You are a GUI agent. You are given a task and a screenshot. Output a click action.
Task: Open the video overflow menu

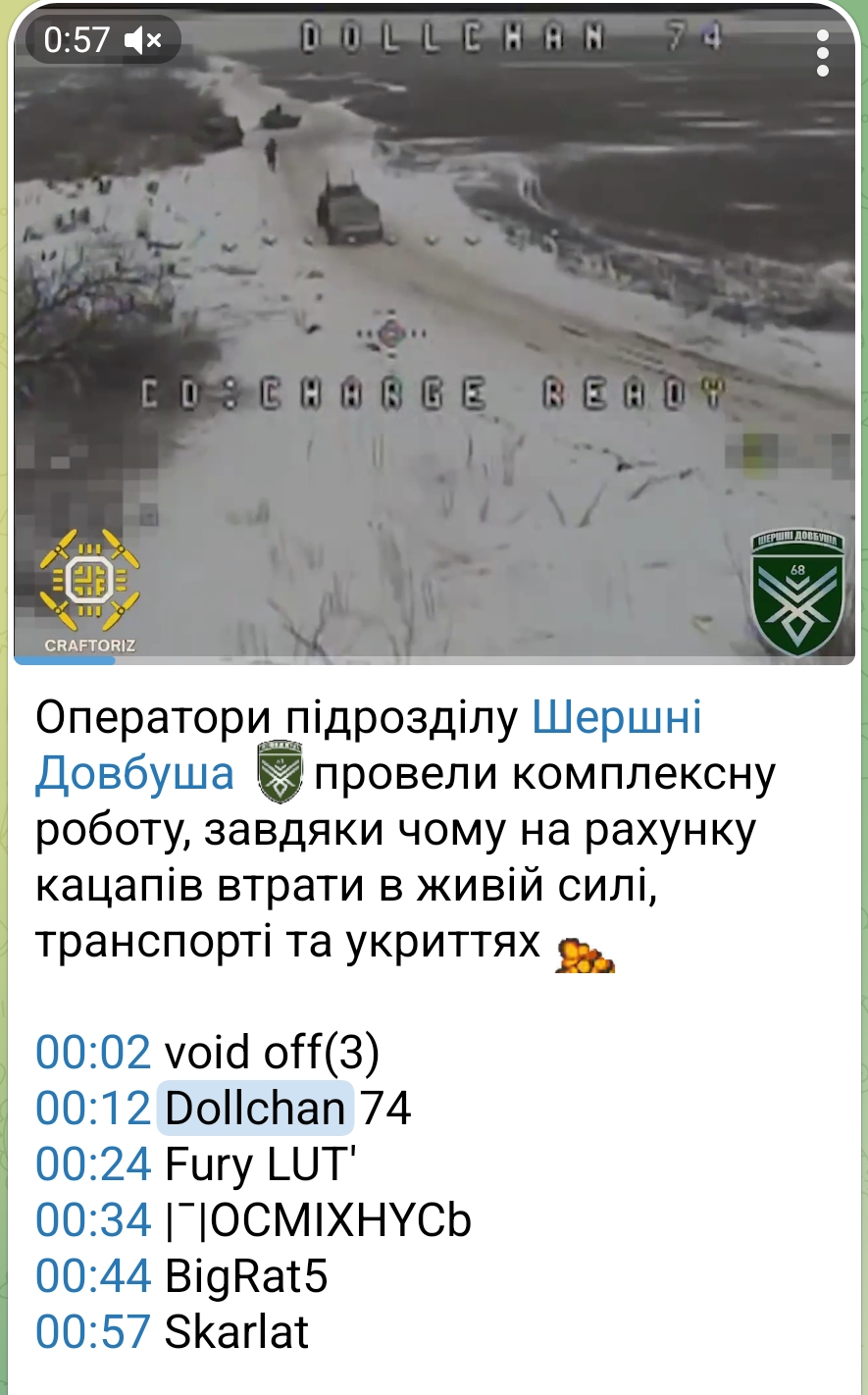click(822, 53)
